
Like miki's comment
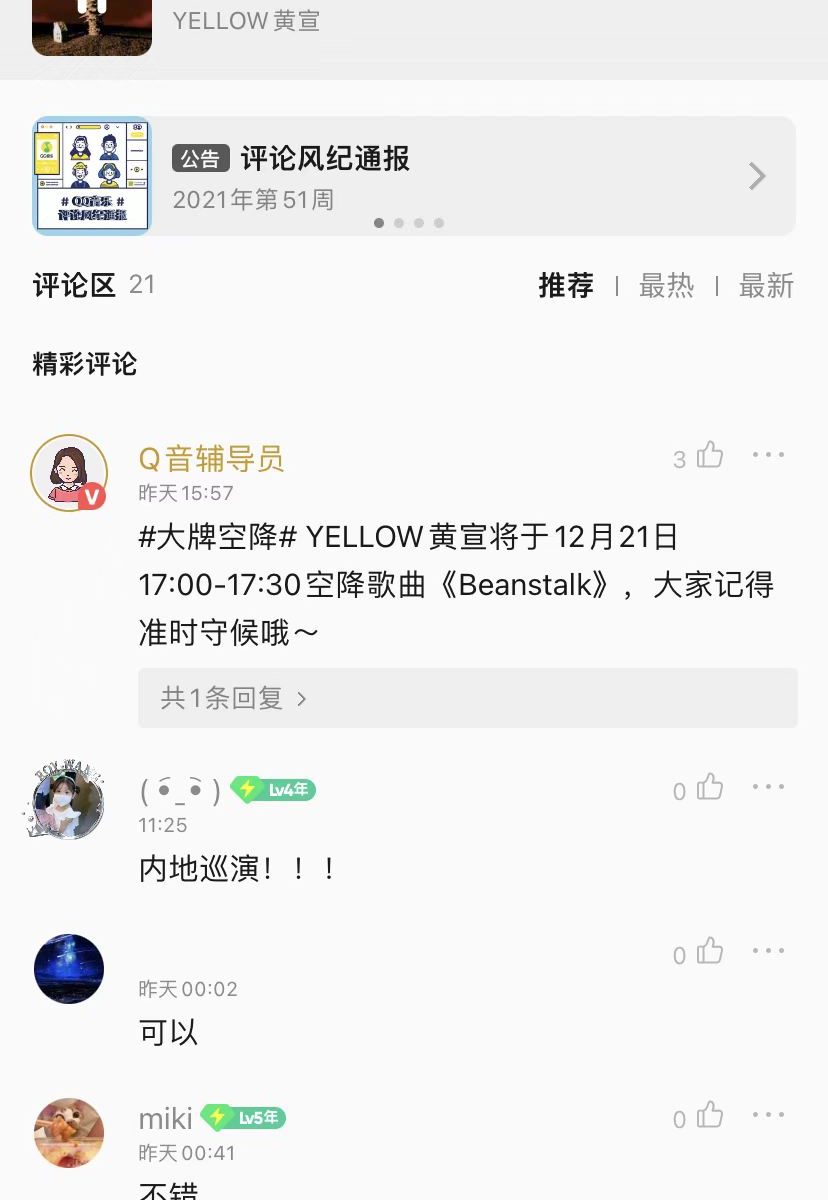(x=709, y=1116)
